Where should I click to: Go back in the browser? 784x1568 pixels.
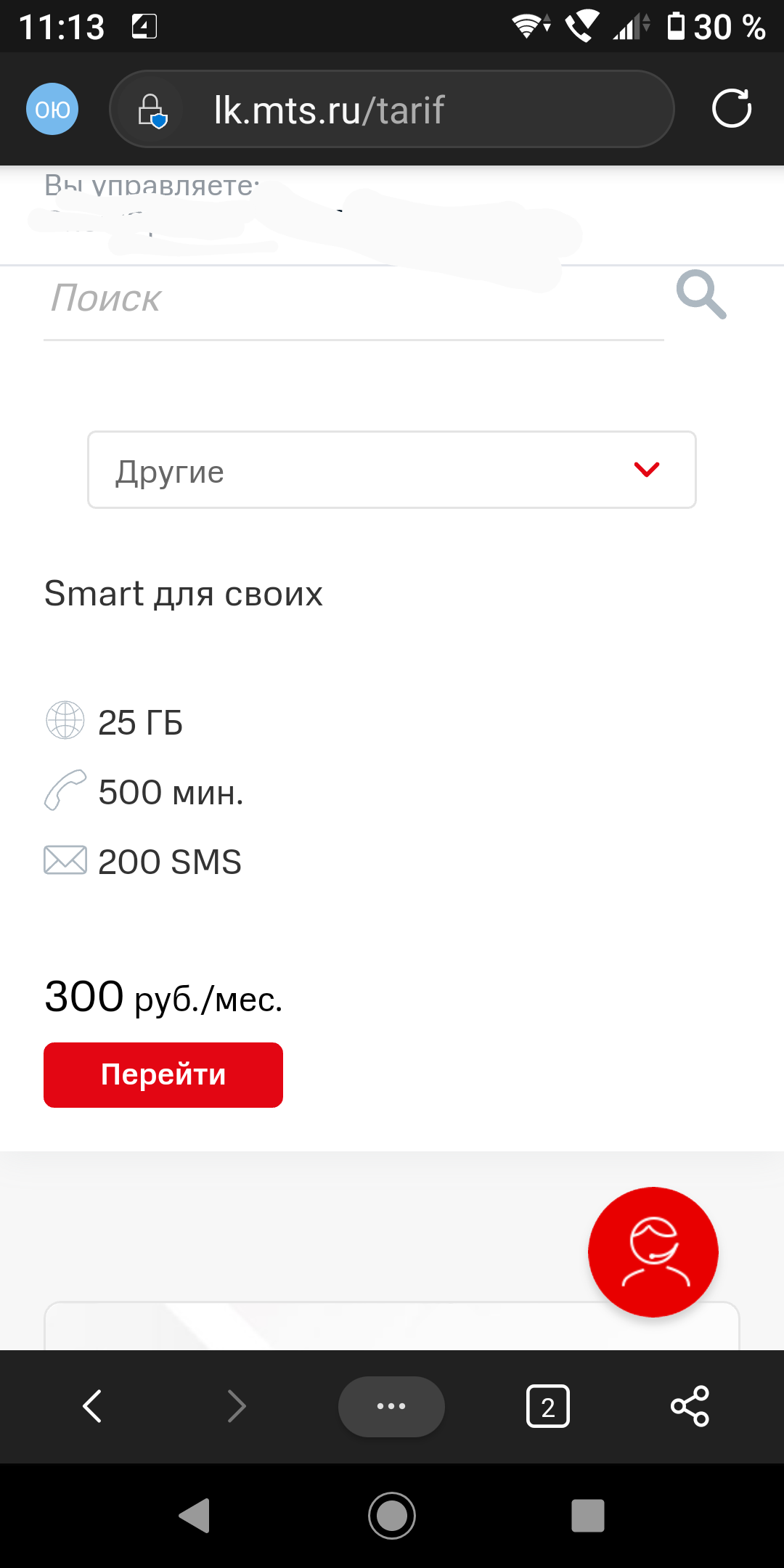[92, 1406]
